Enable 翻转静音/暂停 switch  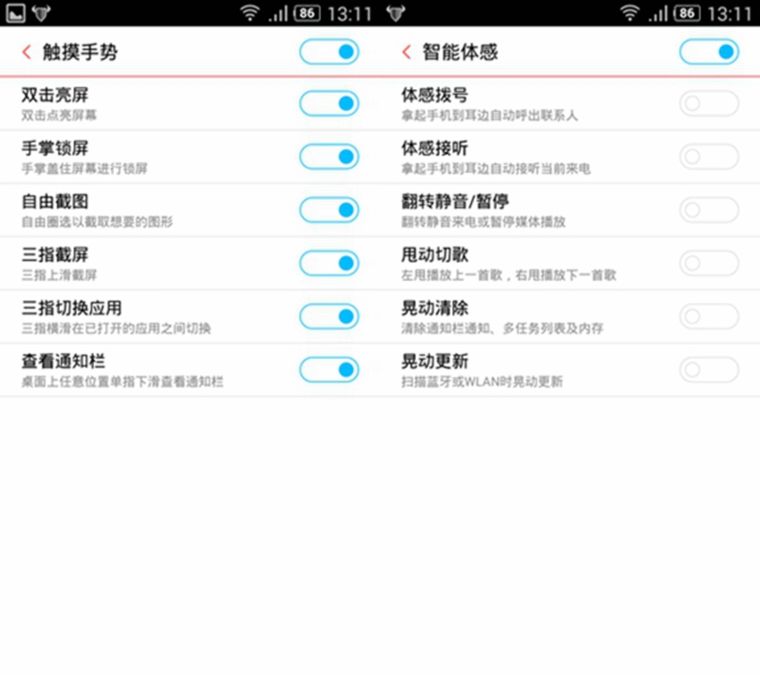[x=709, y=209]
